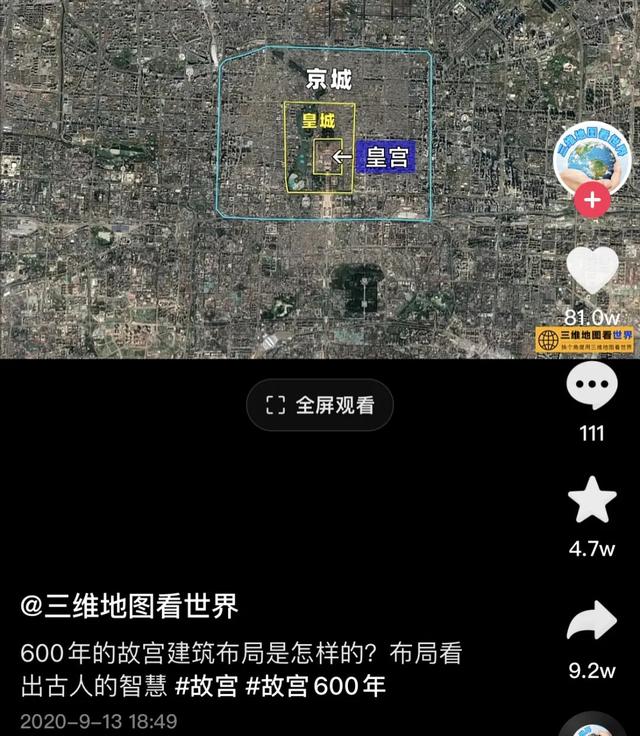Open the #故宫600年 hashtag

tap(315, 687)
